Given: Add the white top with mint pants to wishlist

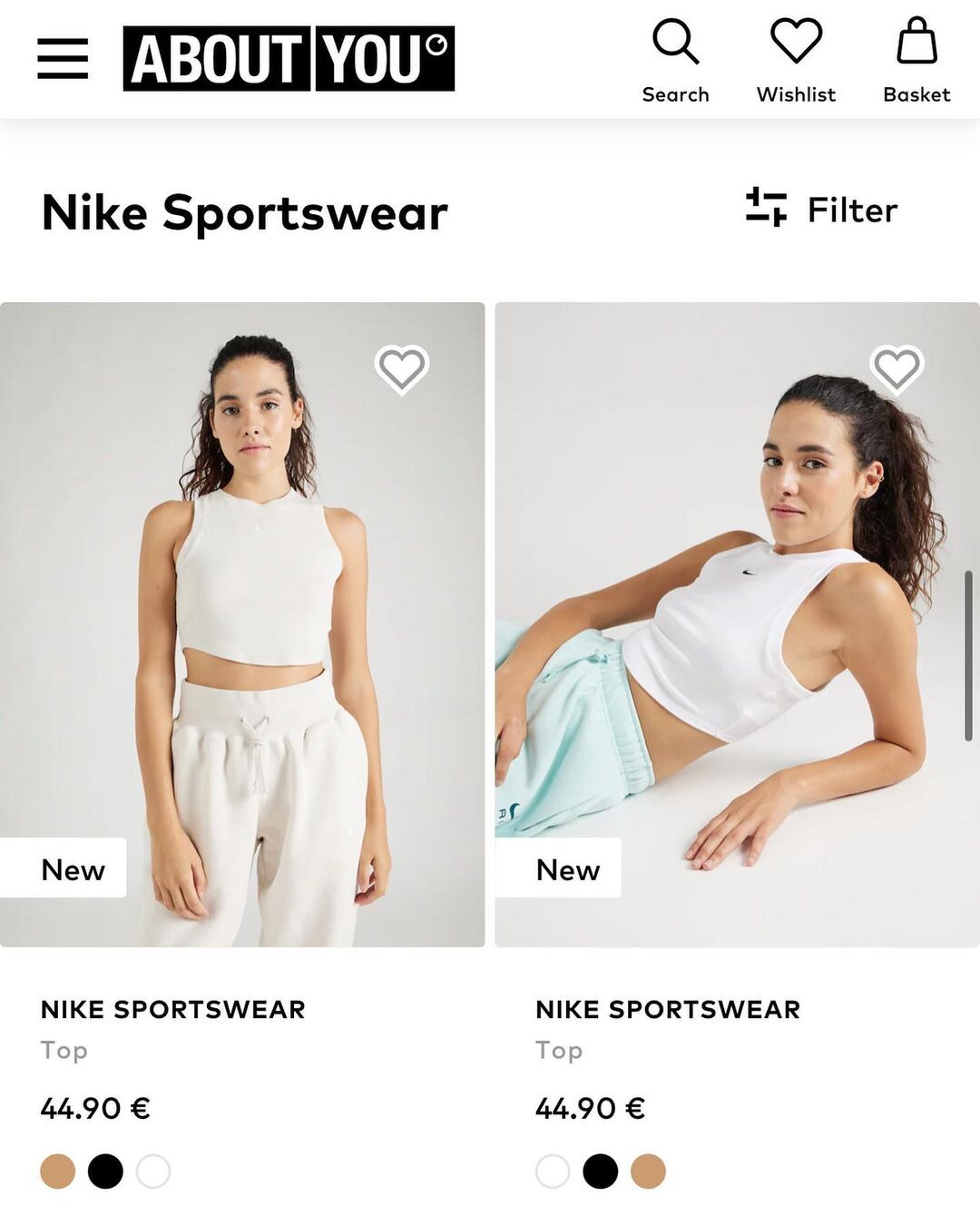Looking at the screenshot, I should (897, 368).
